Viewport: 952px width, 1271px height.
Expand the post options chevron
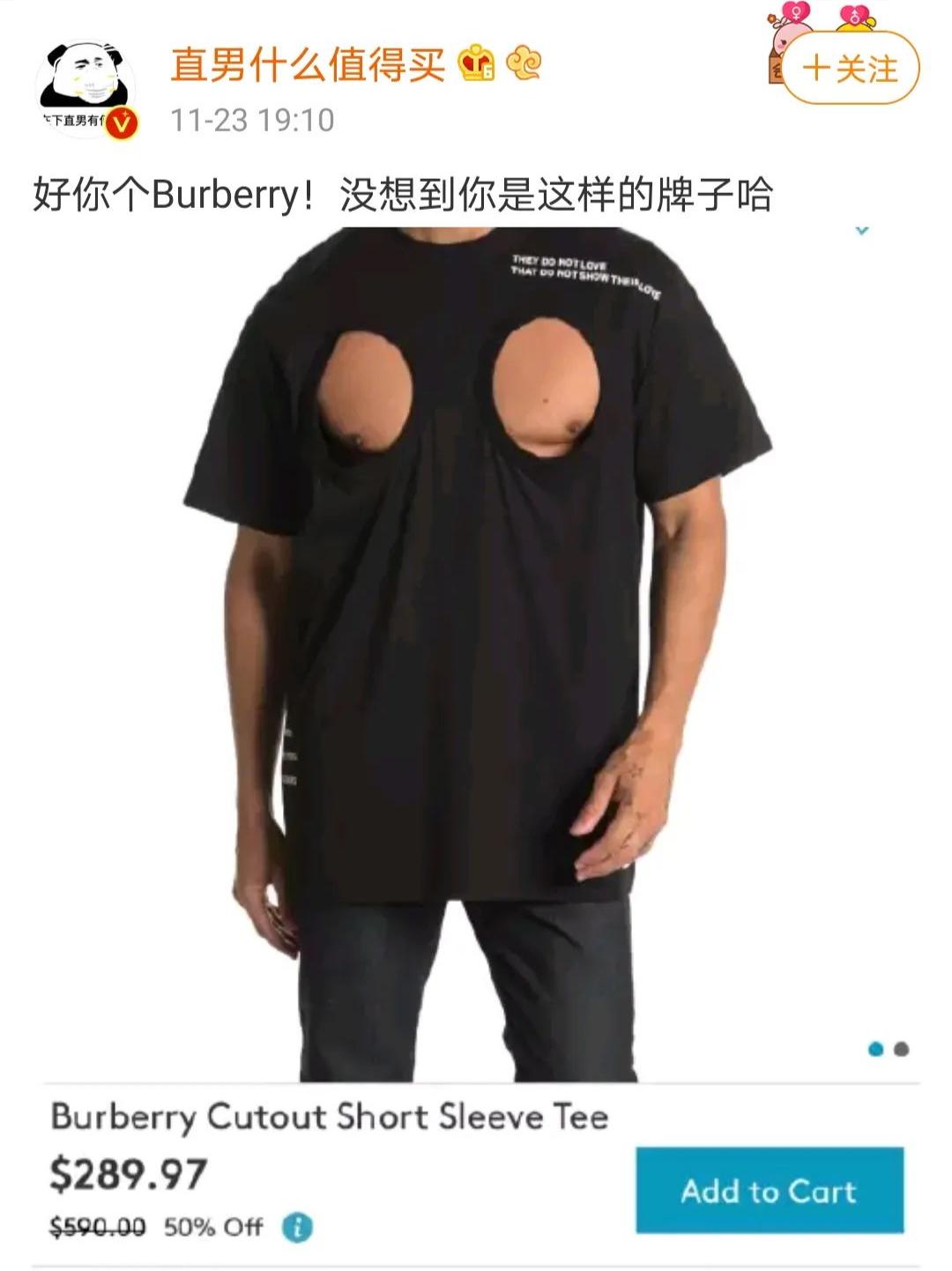click(862, 231)
